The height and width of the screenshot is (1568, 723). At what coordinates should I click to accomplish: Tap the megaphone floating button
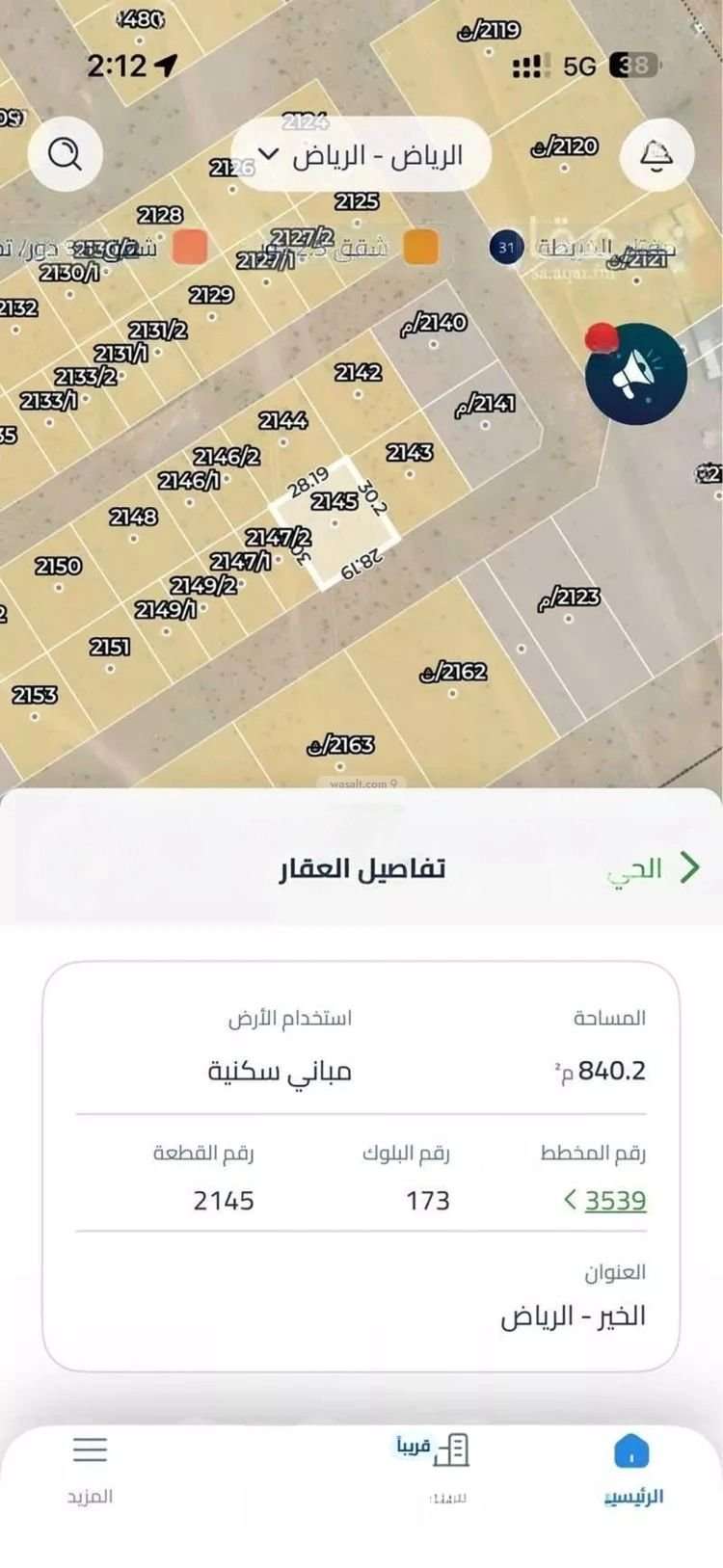point(636,374)
